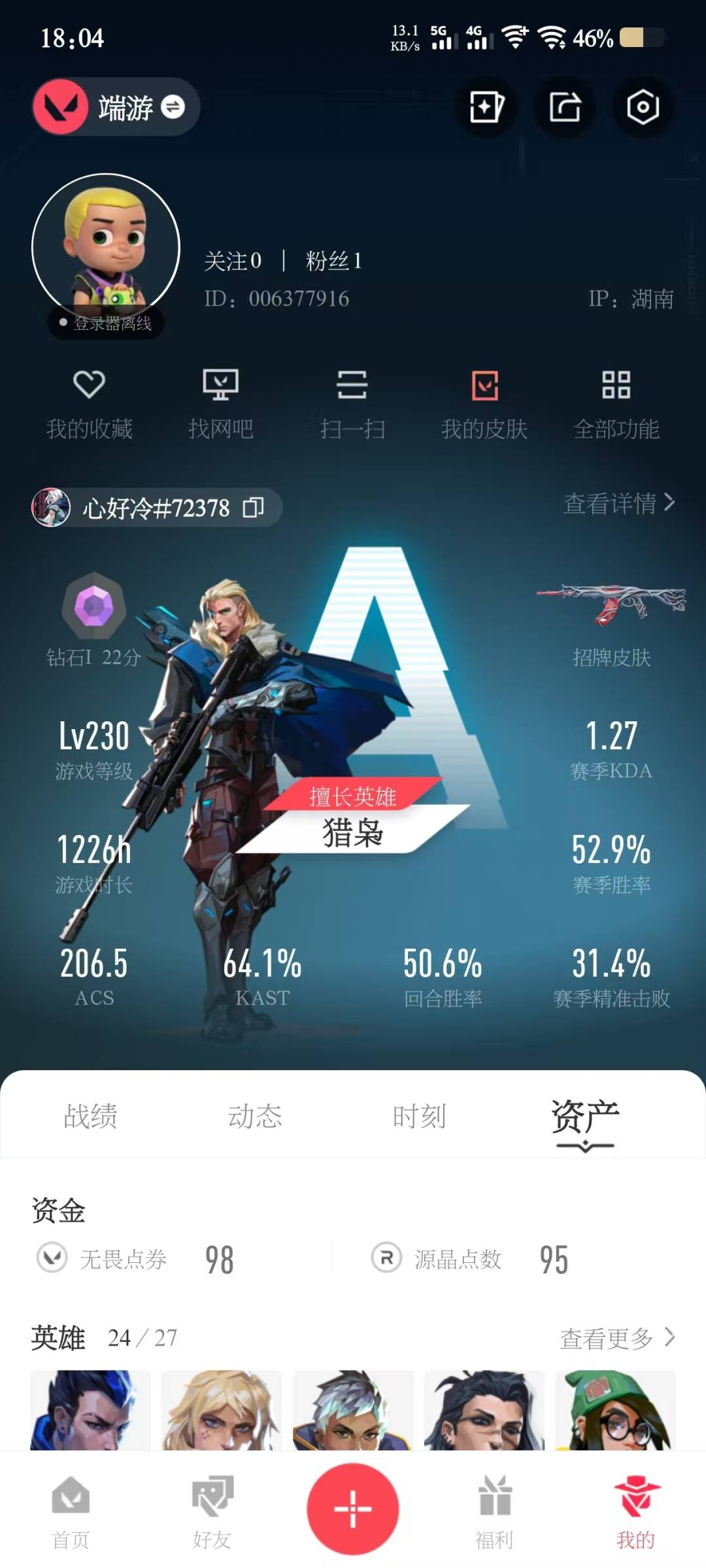Image resolution: width=706 pixels, height=1568 pixels.
Task: Open the image sparkle icon at top
Action: (x=487, y=107)
